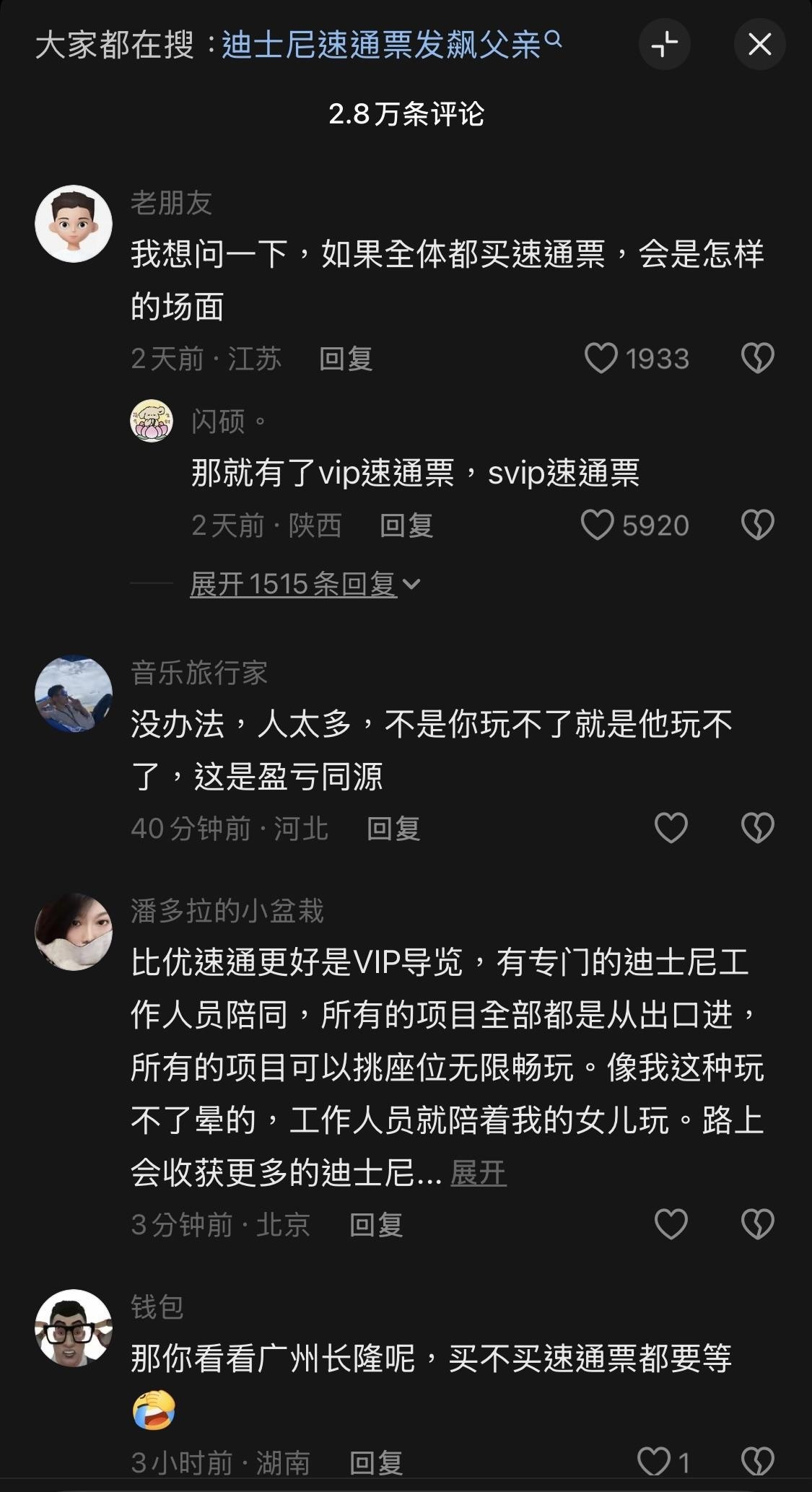Open 钱包's profile avatar

coord(74,1328)
